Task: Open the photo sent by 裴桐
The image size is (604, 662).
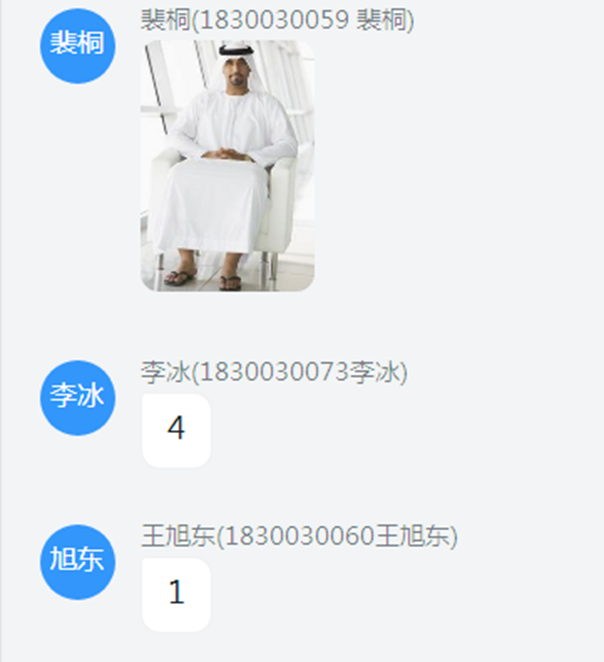Action: (x=227, y=166)
